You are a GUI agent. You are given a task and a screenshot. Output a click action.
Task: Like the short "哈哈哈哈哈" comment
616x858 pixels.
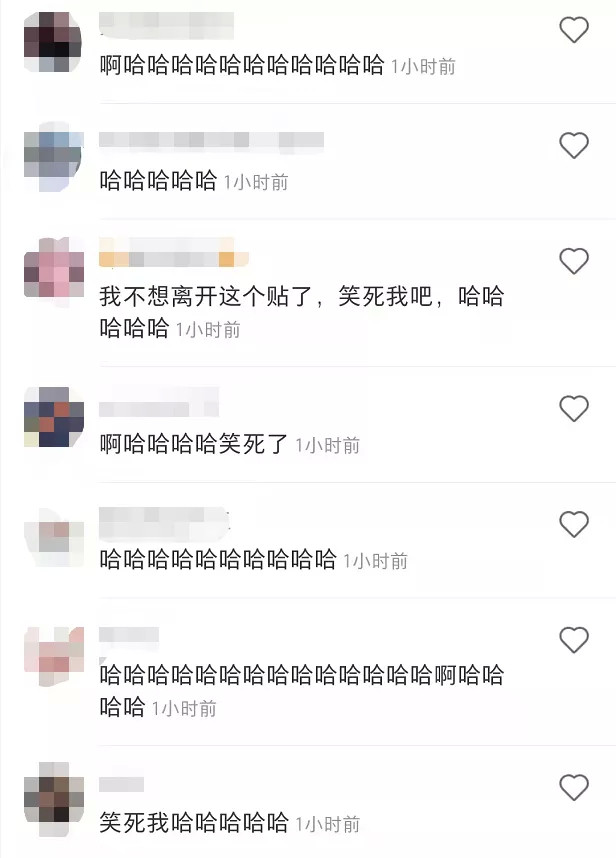coord(573,146)
